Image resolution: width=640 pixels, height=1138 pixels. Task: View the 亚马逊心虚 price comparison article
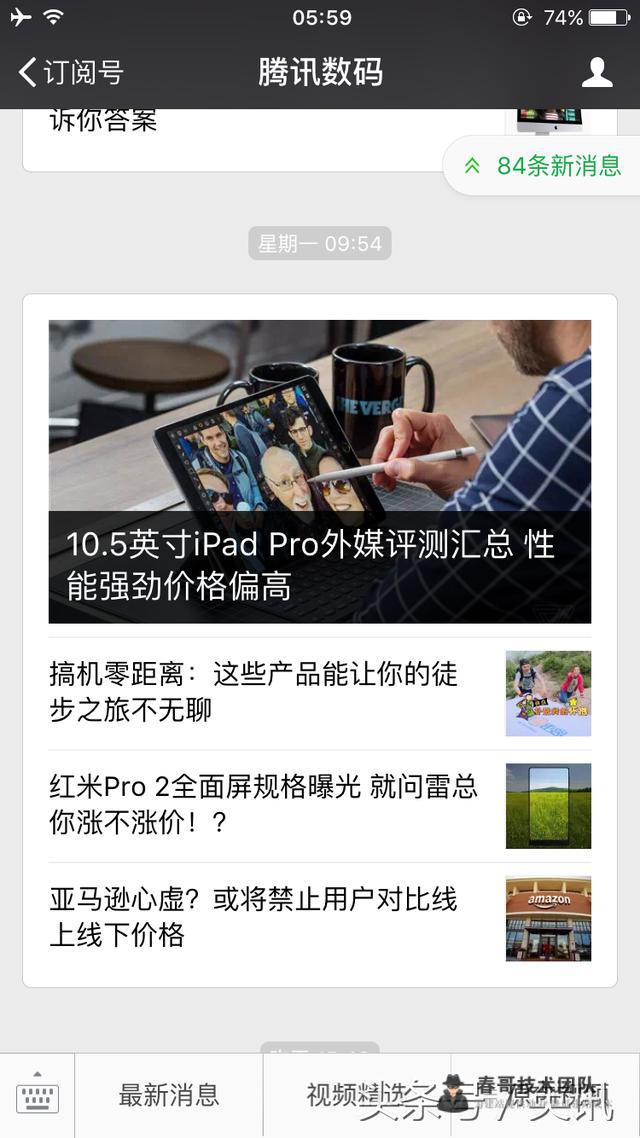pos(270,917)
